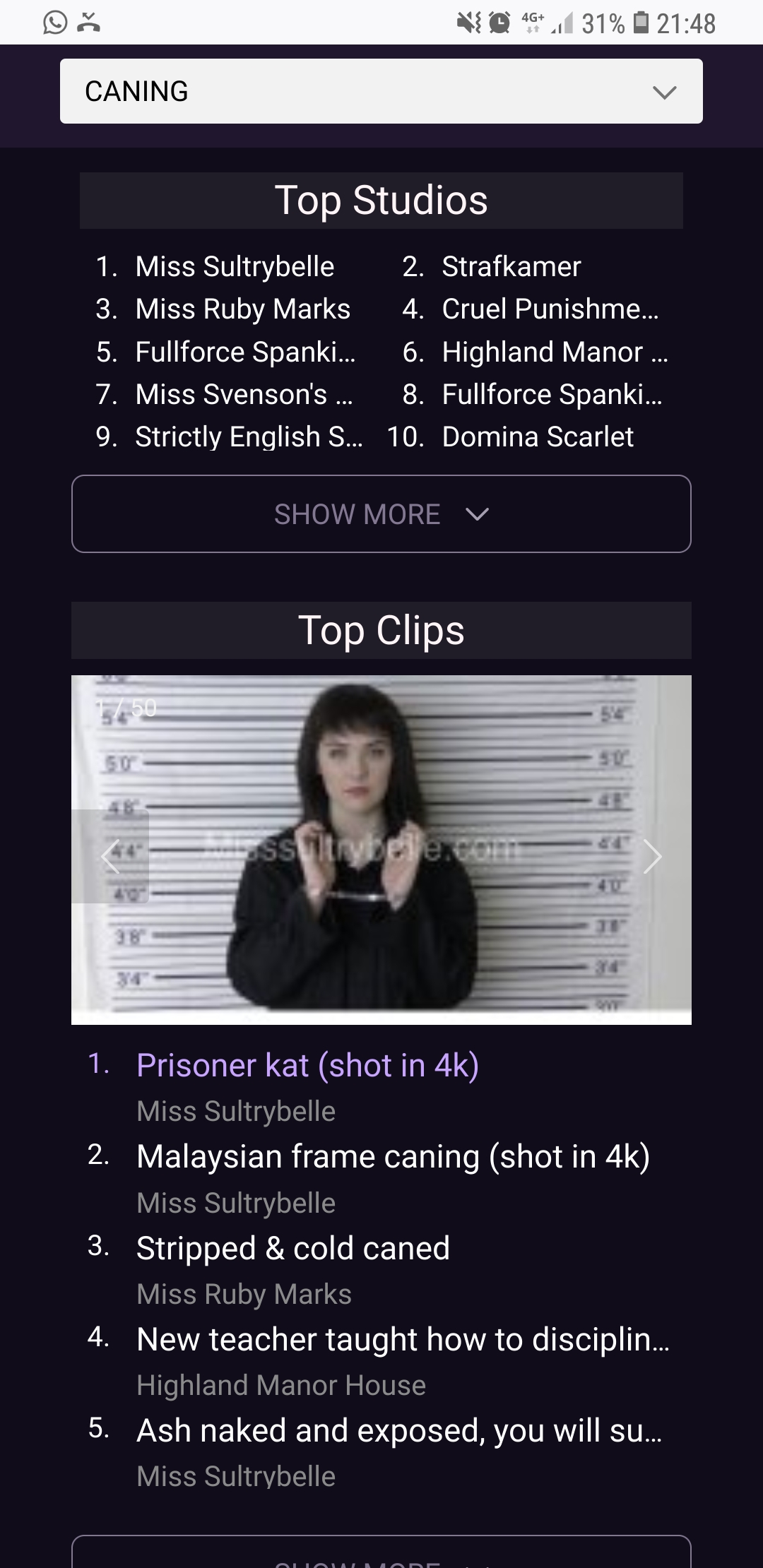Expand Show More under Top Studios
The image size is (763, 1568).
[381, 514]
